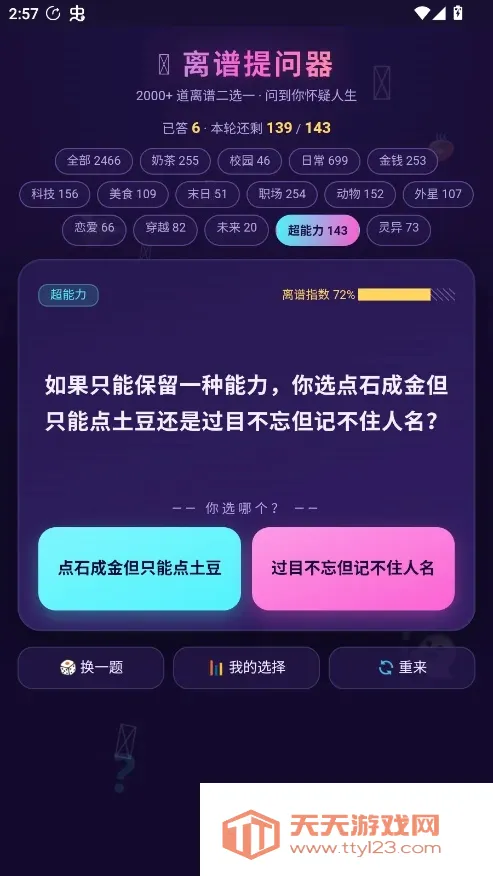
Task: Choose 过目不忘但记不住人名 answer
Action: click(x=353, y=568)
